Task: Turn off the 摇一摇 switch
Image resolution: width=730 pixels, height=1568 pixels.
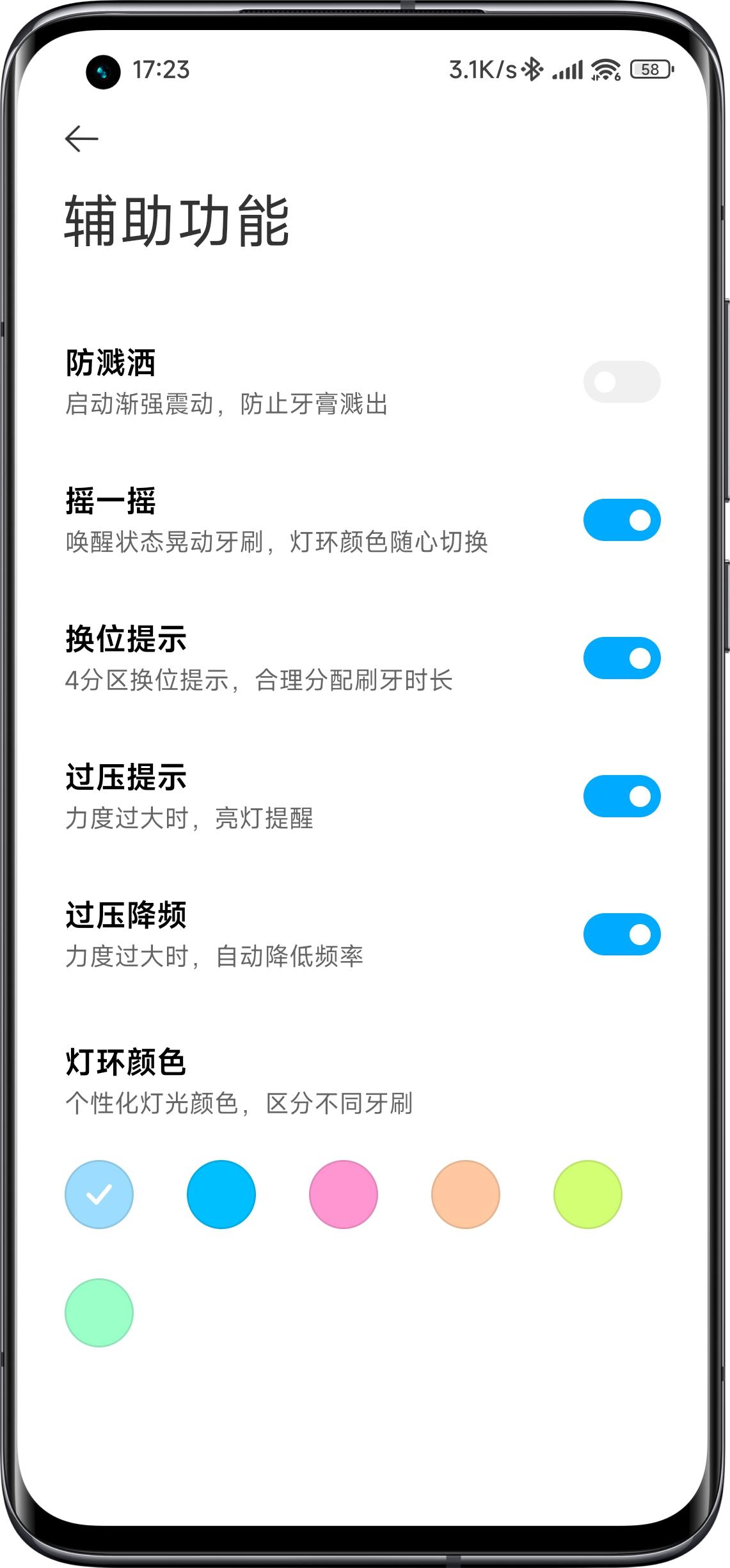Action: pos(621,520)
